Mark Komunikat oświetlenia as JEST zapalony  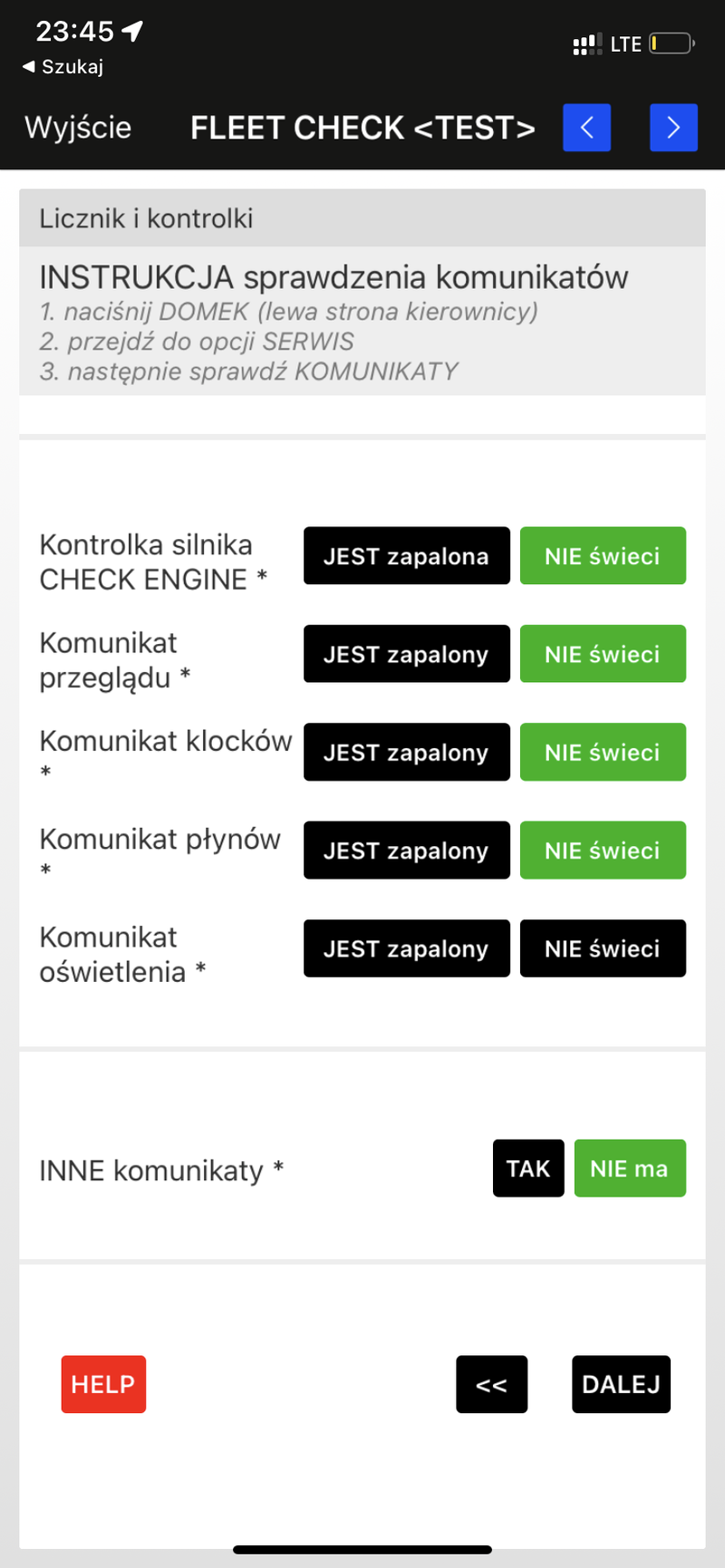[406, 948]
